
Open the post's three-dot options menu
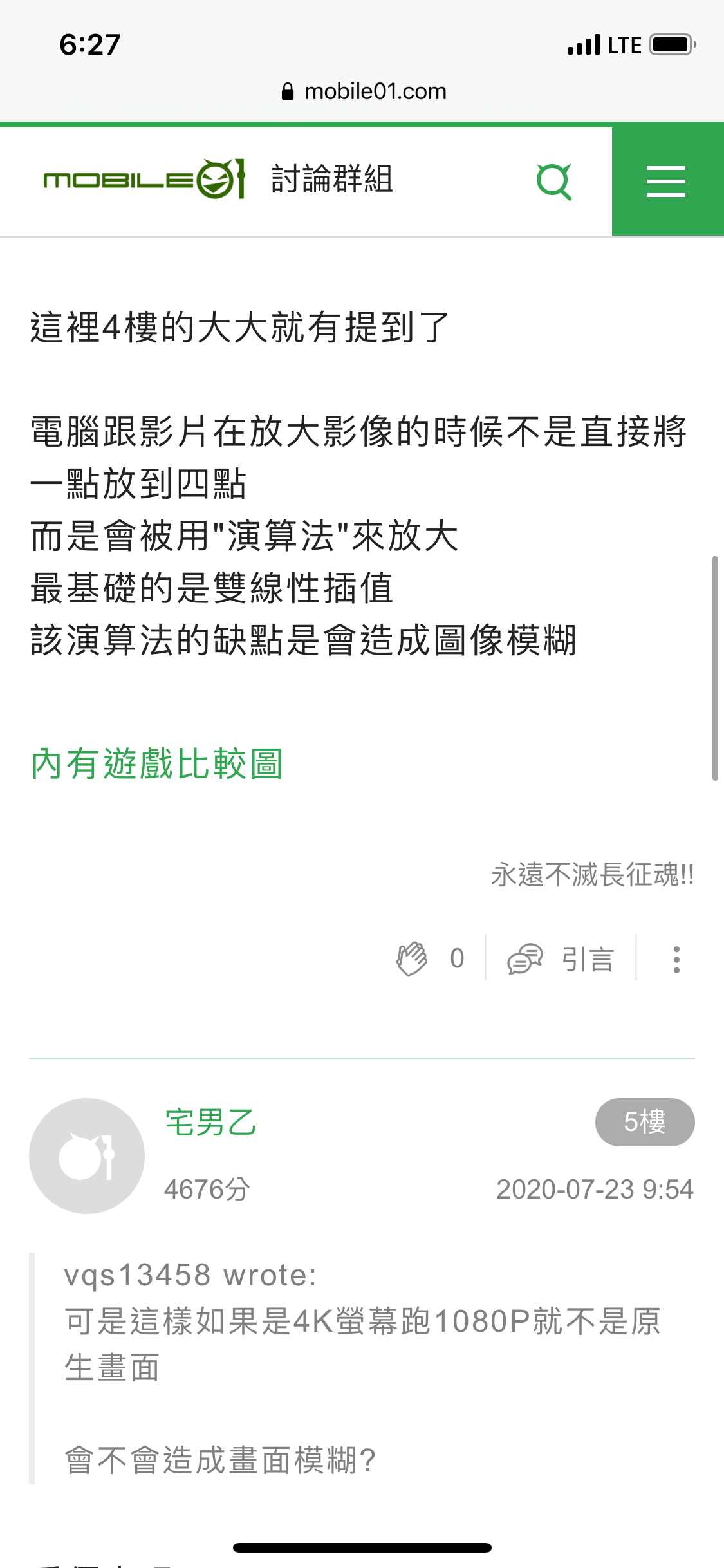coord(676,959)
